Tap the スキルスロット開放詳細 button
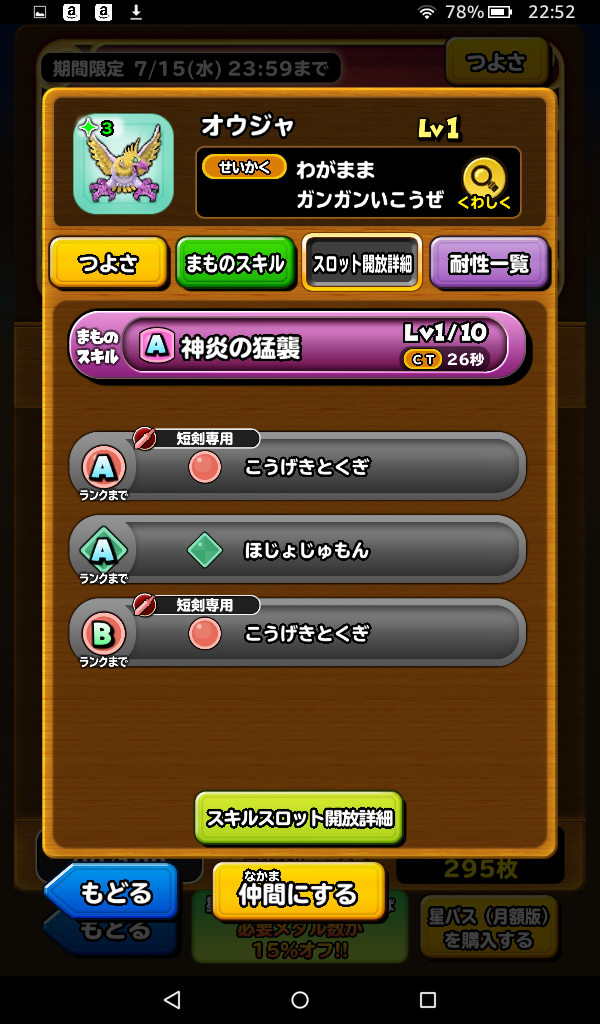The height and width of the screenshot is (1024, 600). (x=299, y=818)
